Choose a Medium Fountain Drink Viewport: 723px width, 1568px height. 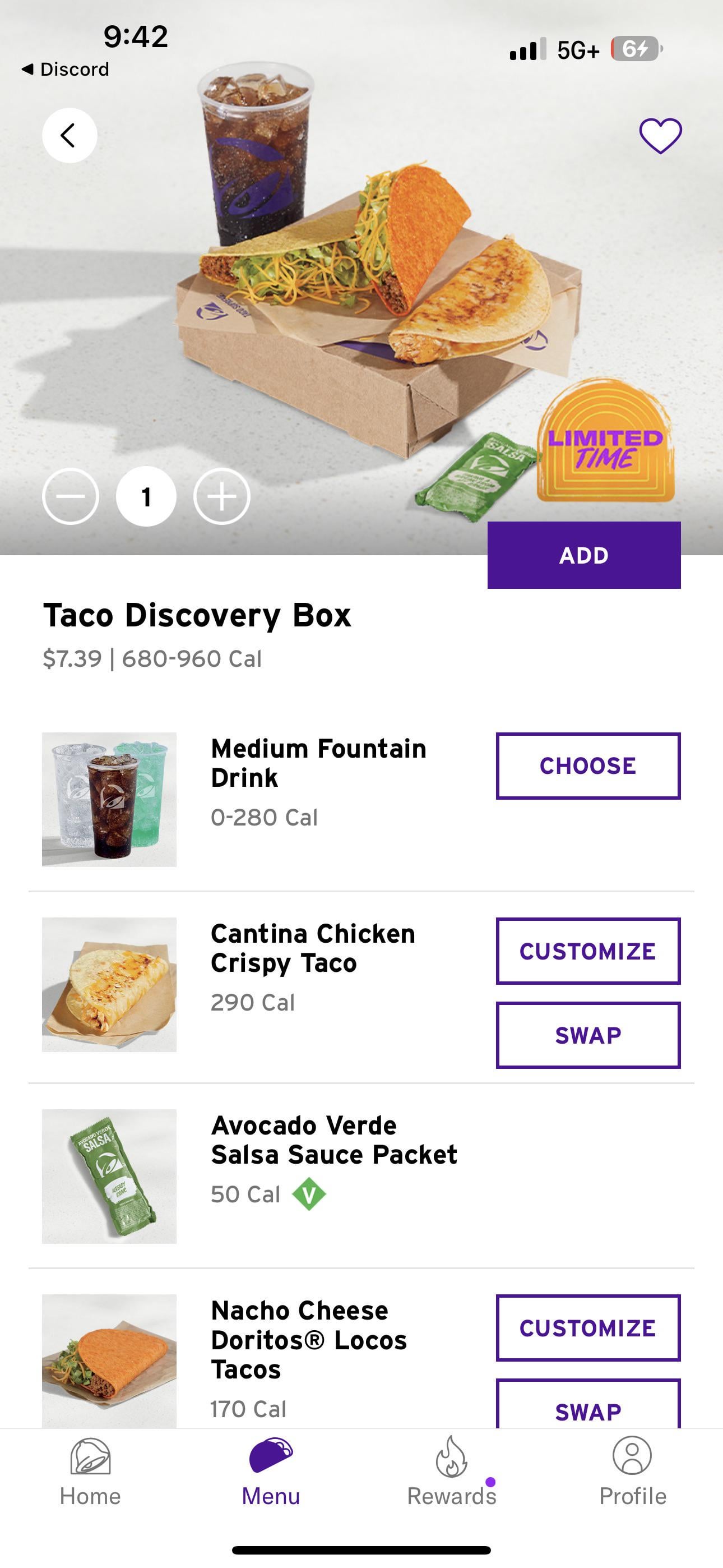[x=588, y=765]
